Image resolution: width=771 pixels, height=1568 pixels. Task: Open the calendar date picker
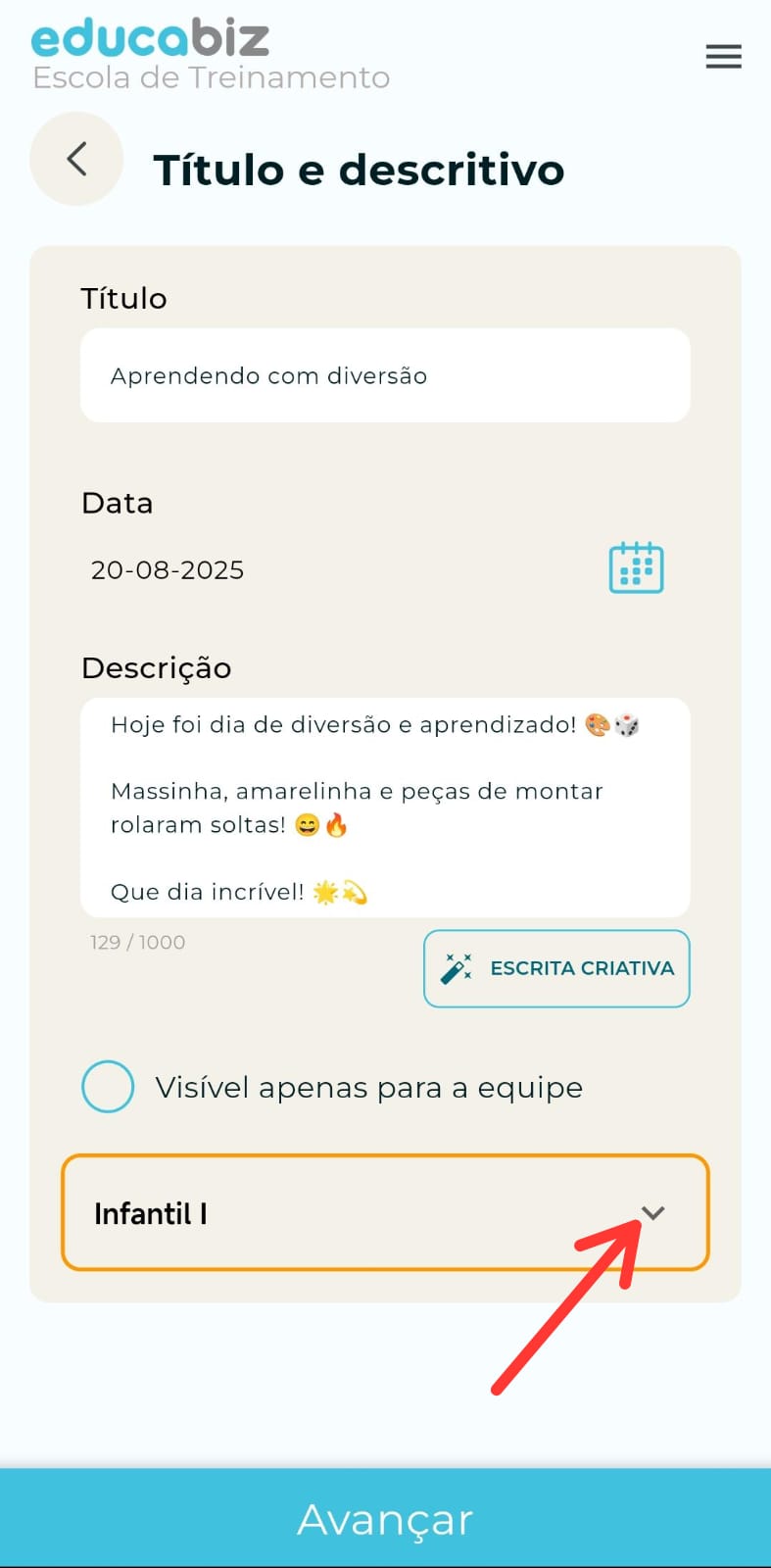[x=636, y=567]
